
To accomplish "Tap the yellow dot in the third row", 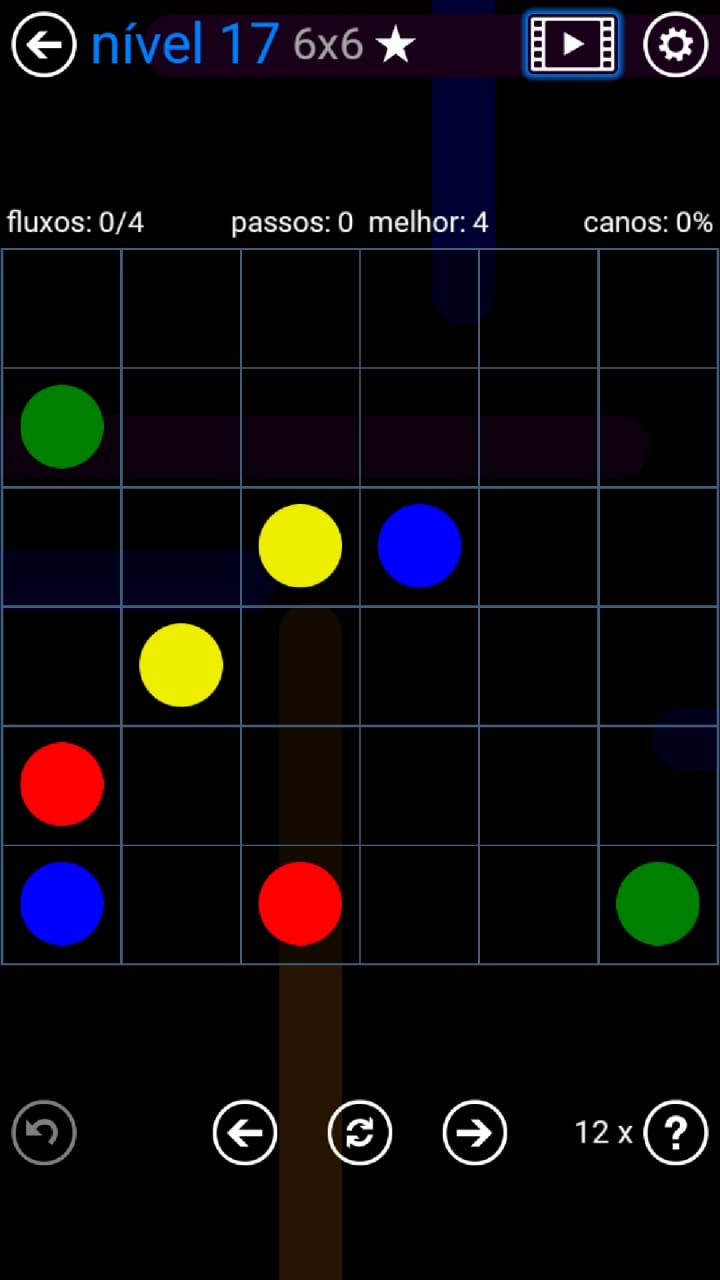I will pyautogui.click(x=300, y=545).
